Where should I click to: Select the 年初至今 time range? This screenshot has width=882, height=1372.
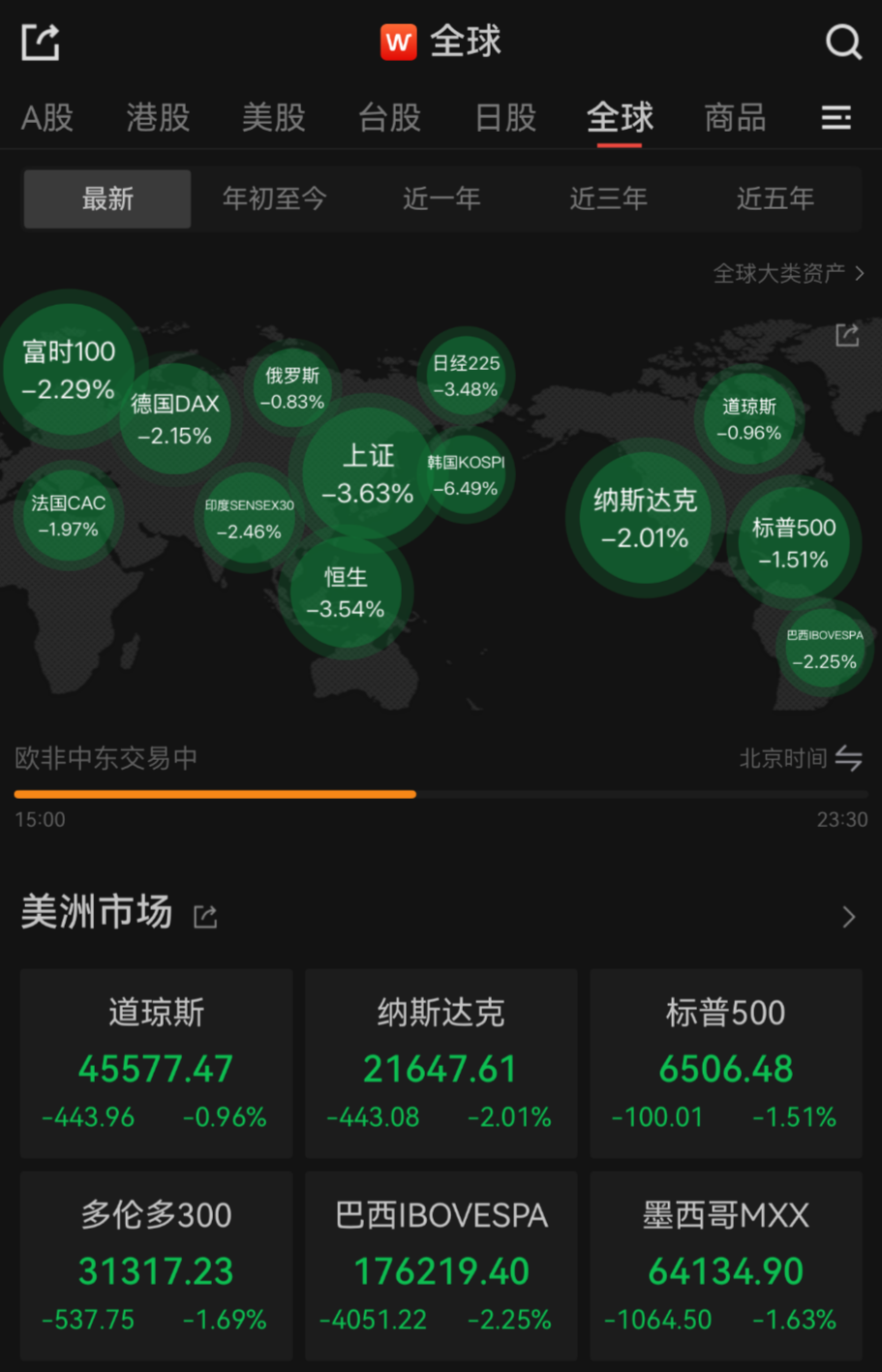[274, 199]
